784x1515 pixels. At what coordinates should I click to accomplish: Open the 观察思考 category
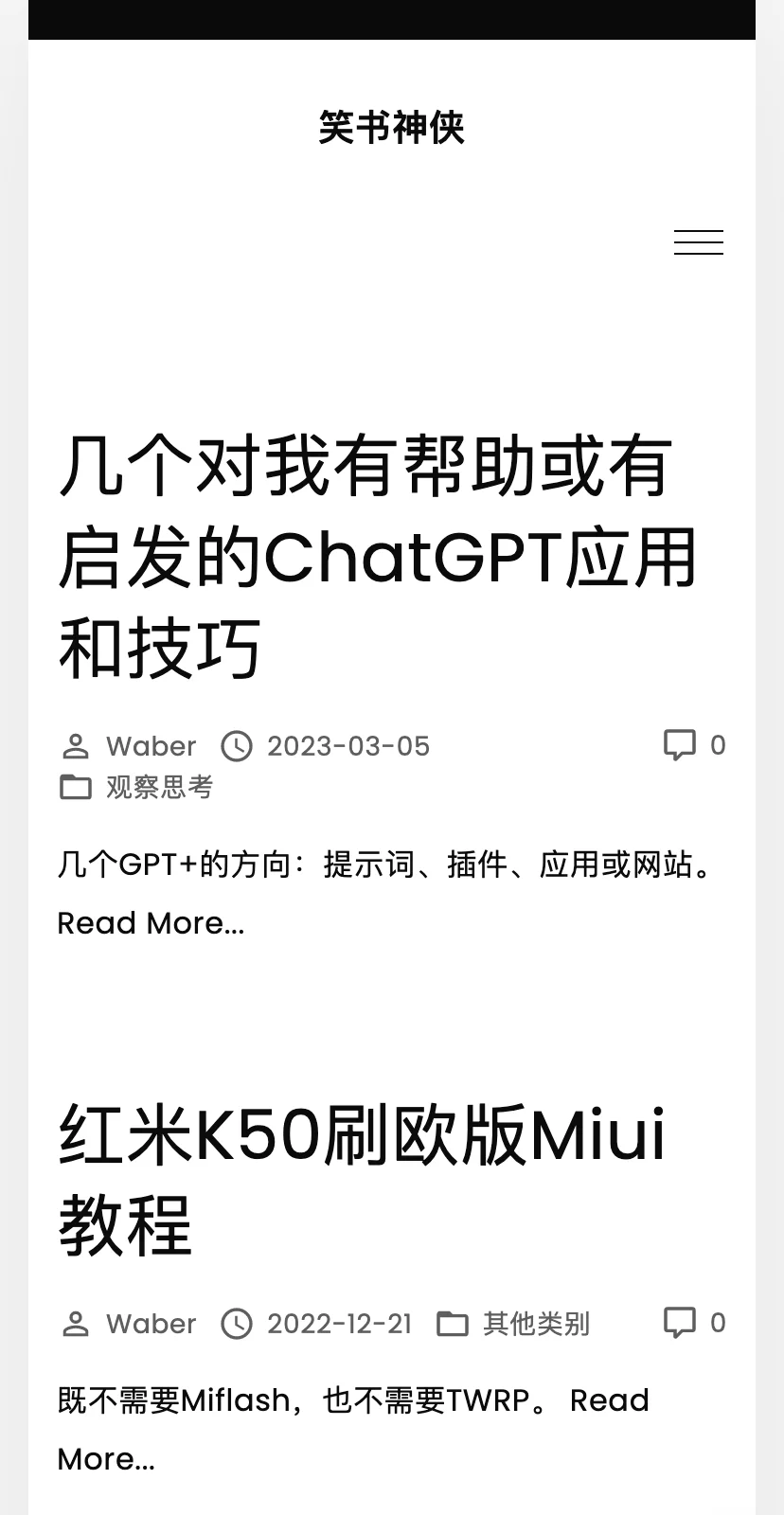tap(159, 787)
